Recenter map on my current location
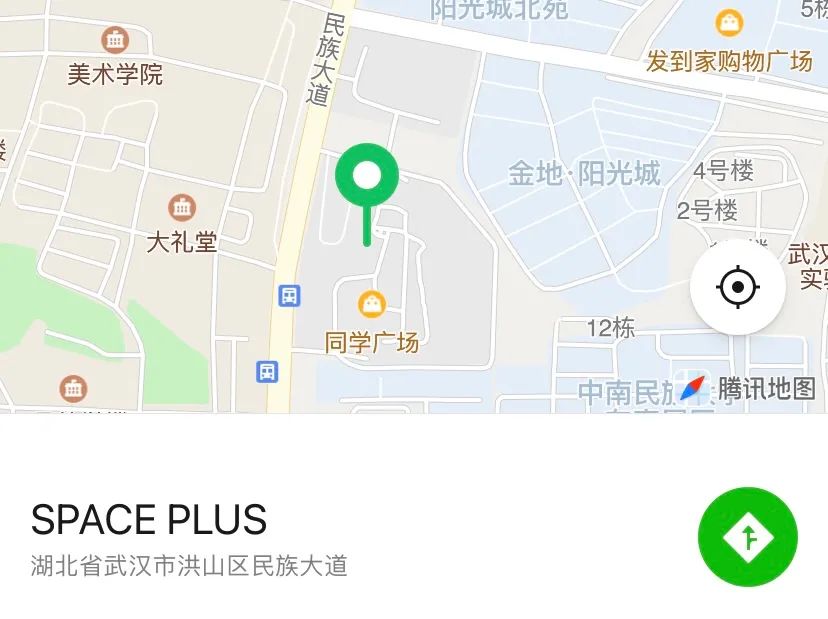Viewport: 828px width, 619px height. 738,287
